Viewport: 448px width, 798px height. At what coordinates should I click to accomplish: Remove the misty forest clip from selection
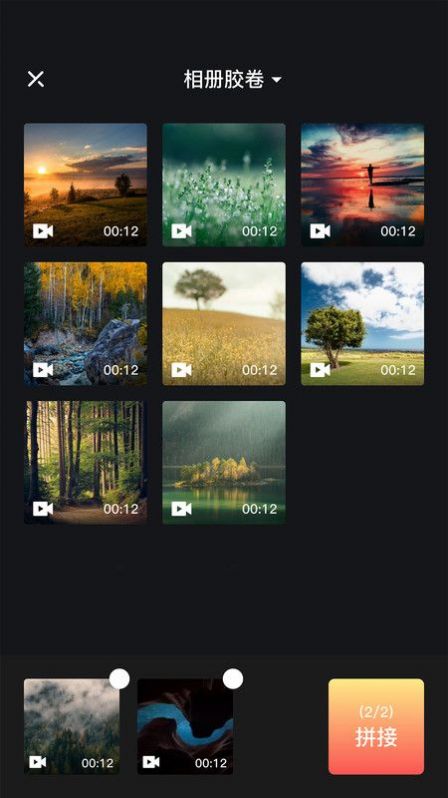(120, 679)
